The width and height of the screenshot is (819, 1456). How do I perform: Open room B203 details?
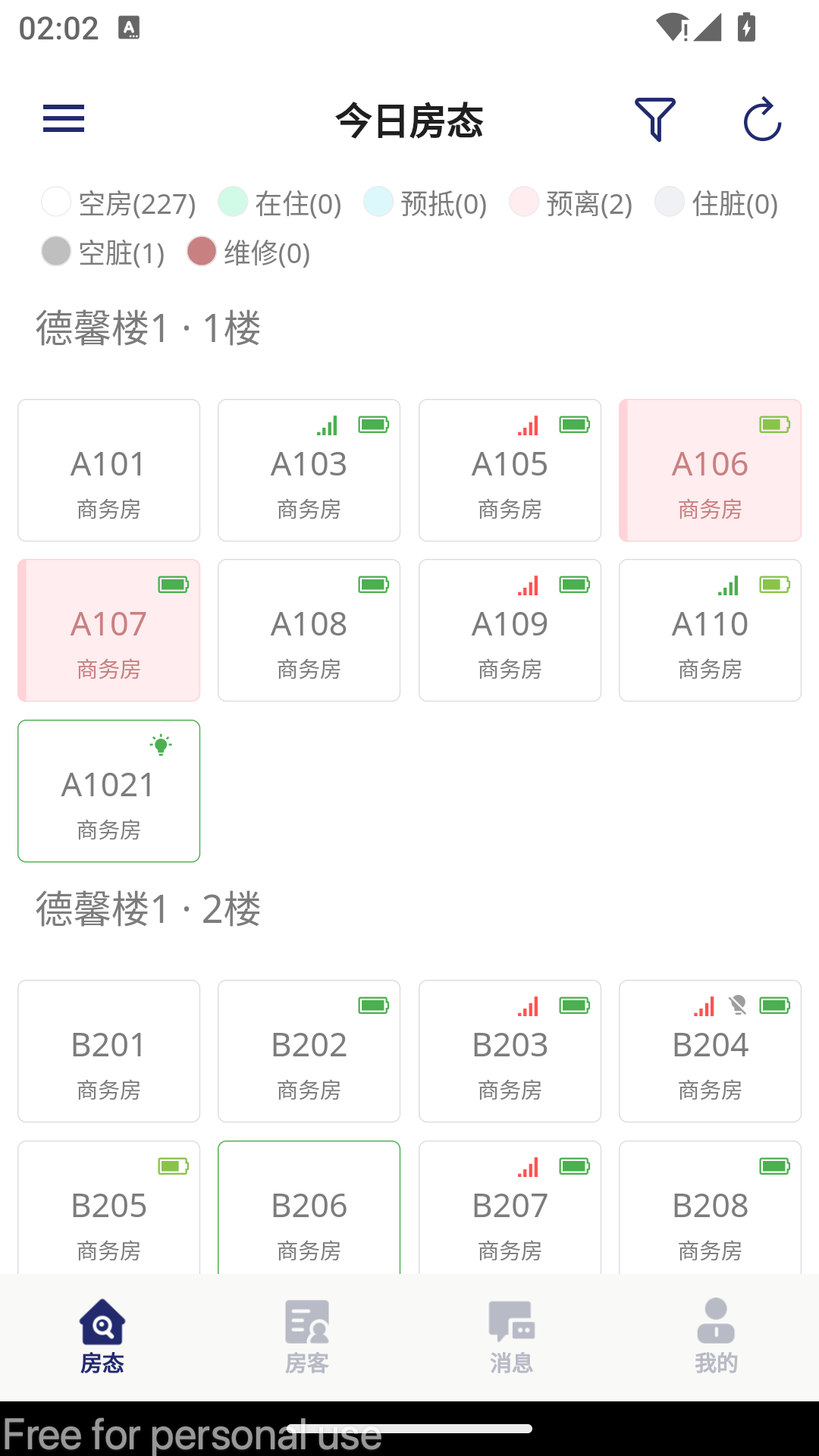coord(509,1051)
